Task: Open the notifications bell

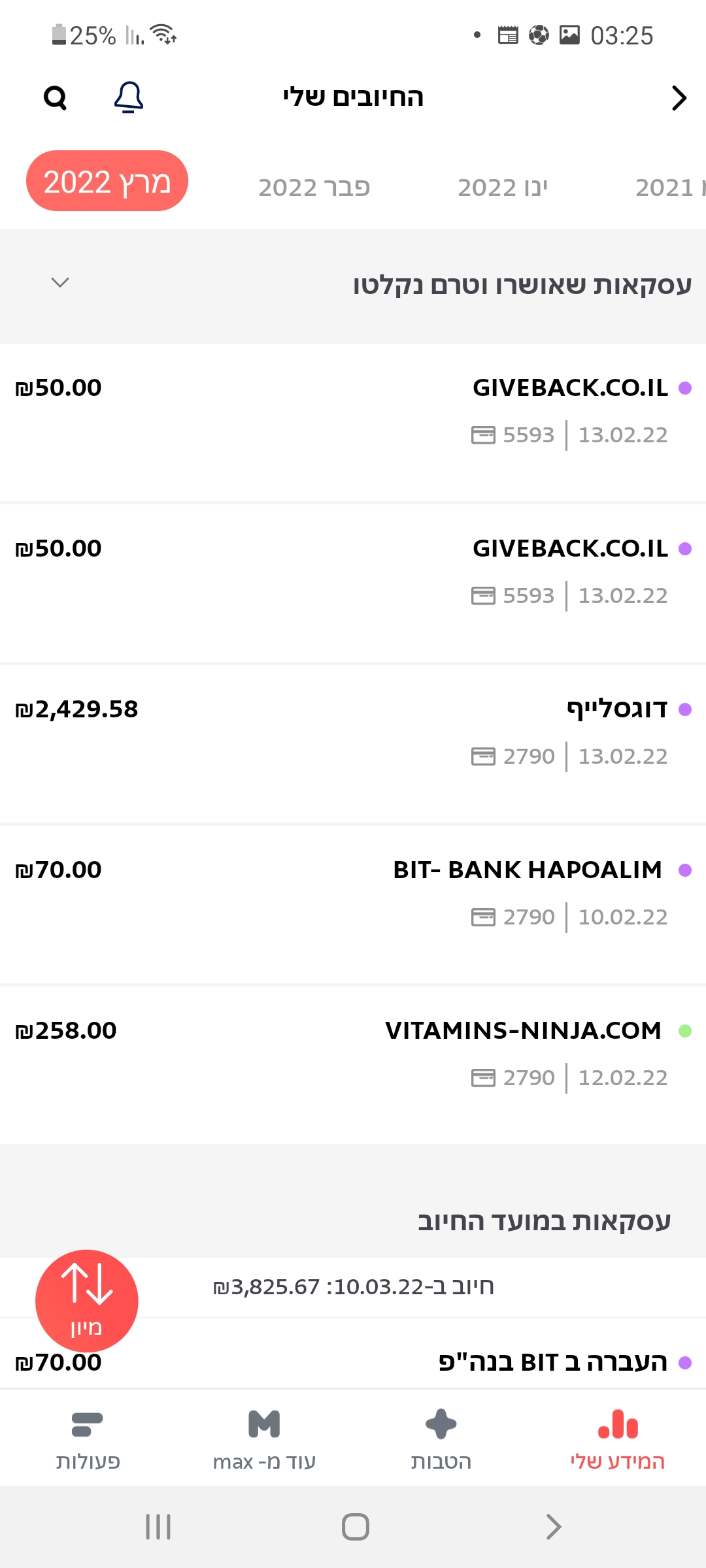Action: [129, 97]
